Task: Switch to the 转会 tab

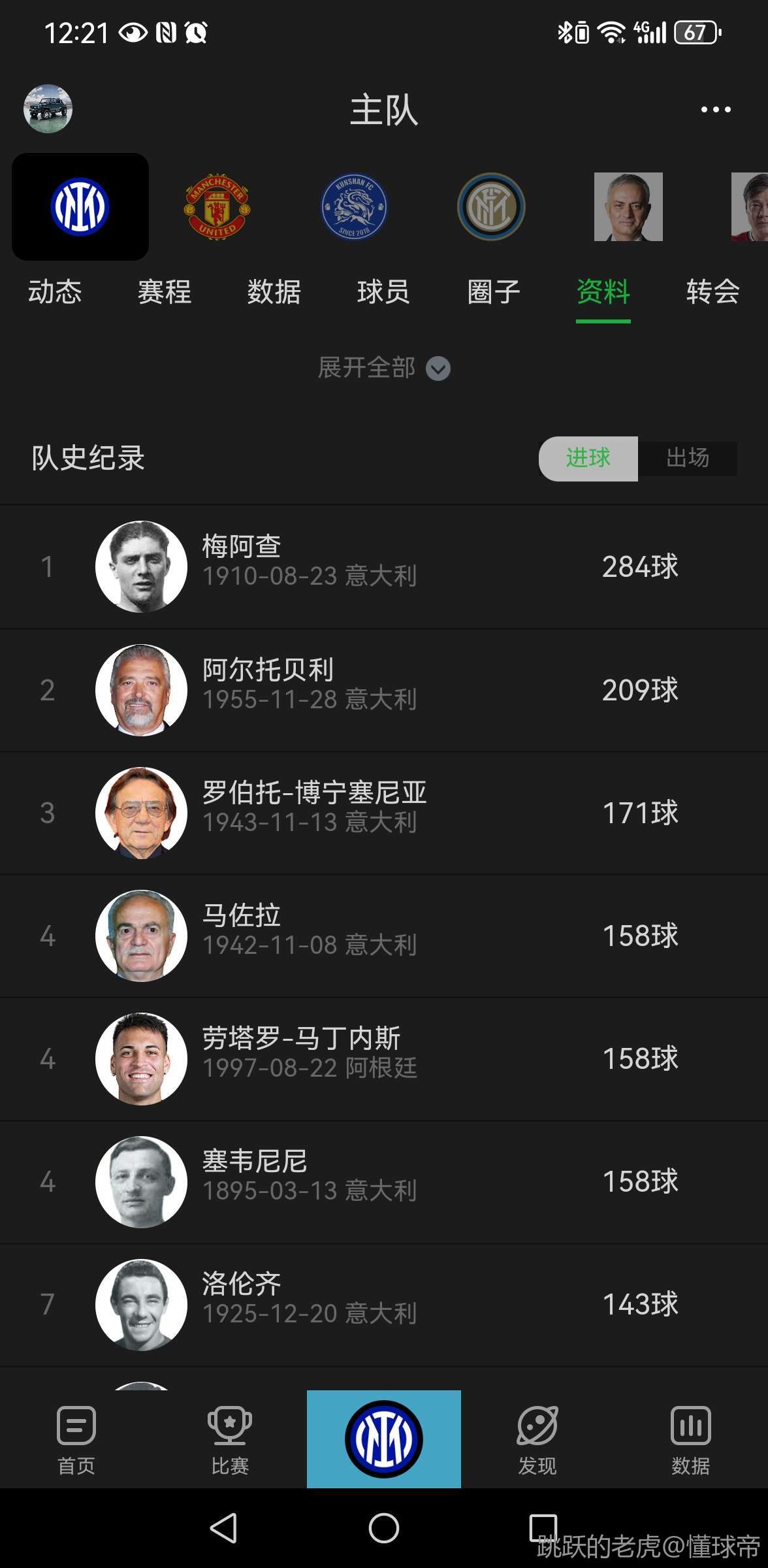Action: [712, 292]
